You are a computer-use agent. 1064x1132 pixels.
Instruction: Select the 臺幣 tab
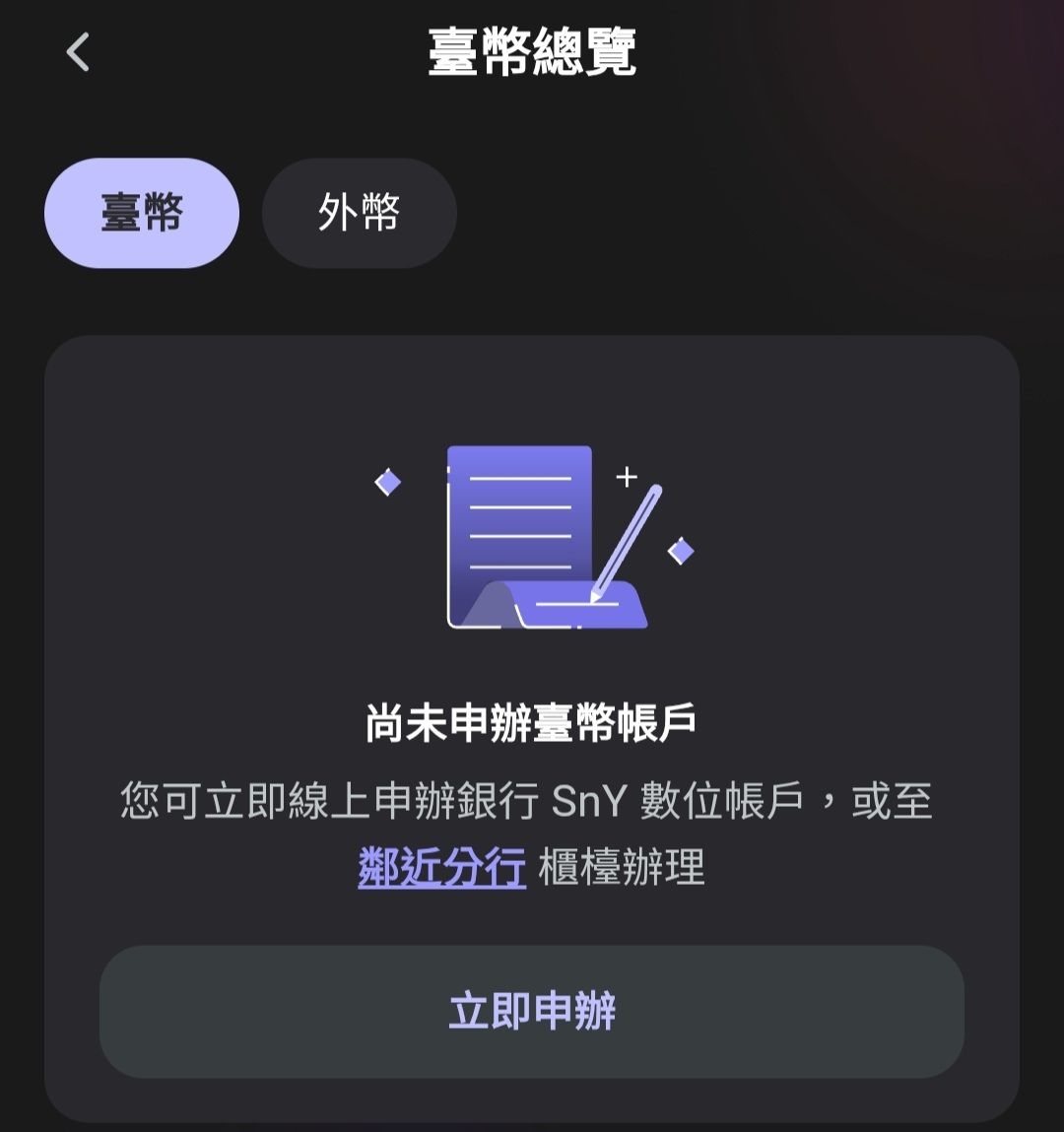tap(142, 213)
